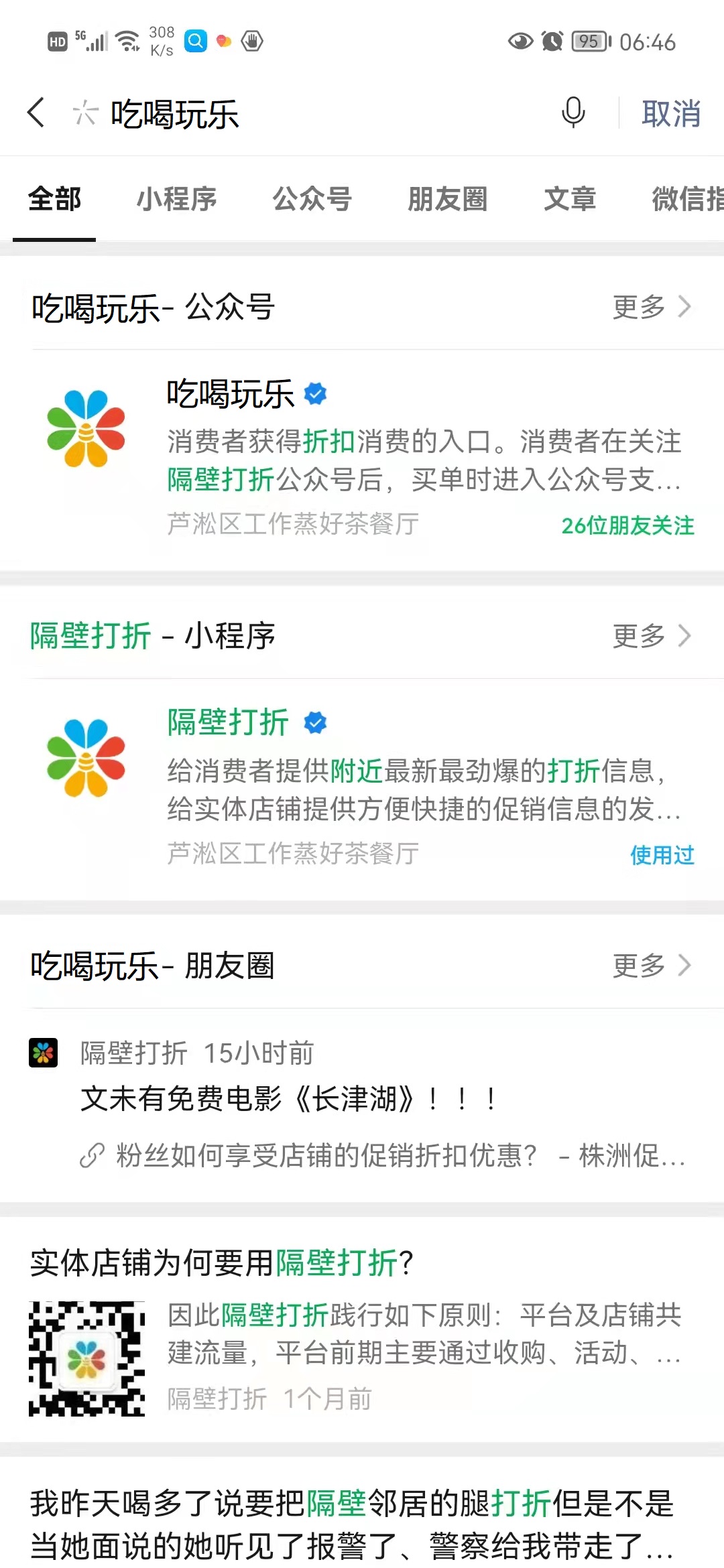The width and height of the screenshot is (724, 1568).
Task: Select the 全部 tab
Action: [54, 199]
